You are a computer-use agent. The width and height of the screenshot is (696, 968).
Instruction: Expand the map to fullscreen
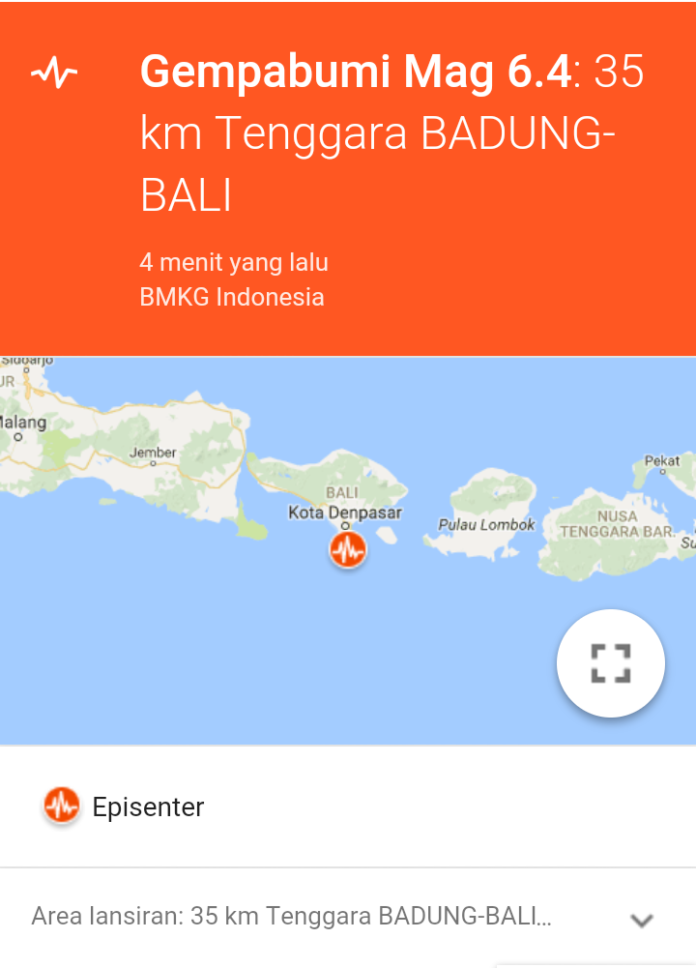610,663
